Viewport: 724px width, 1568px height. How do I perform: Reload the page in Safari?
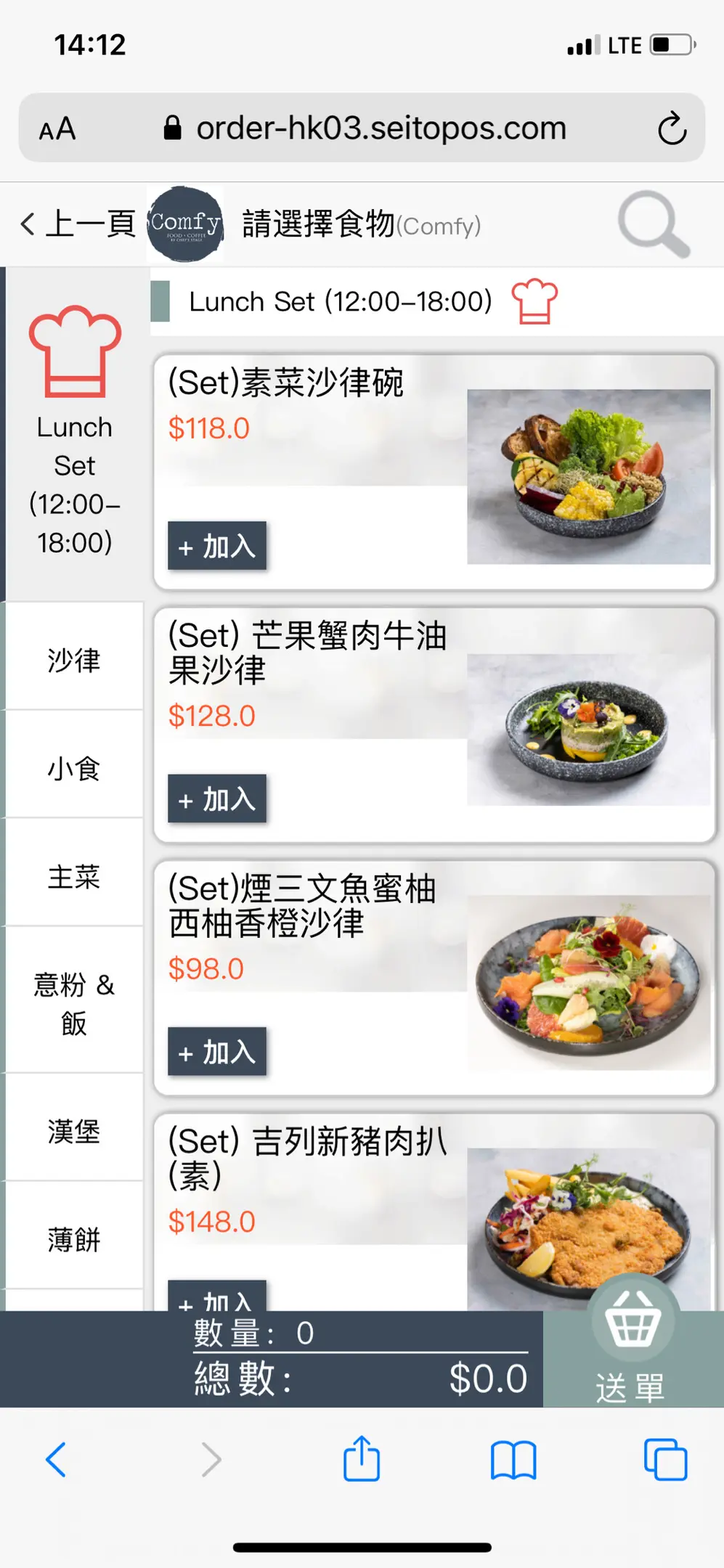pos(672,128)
